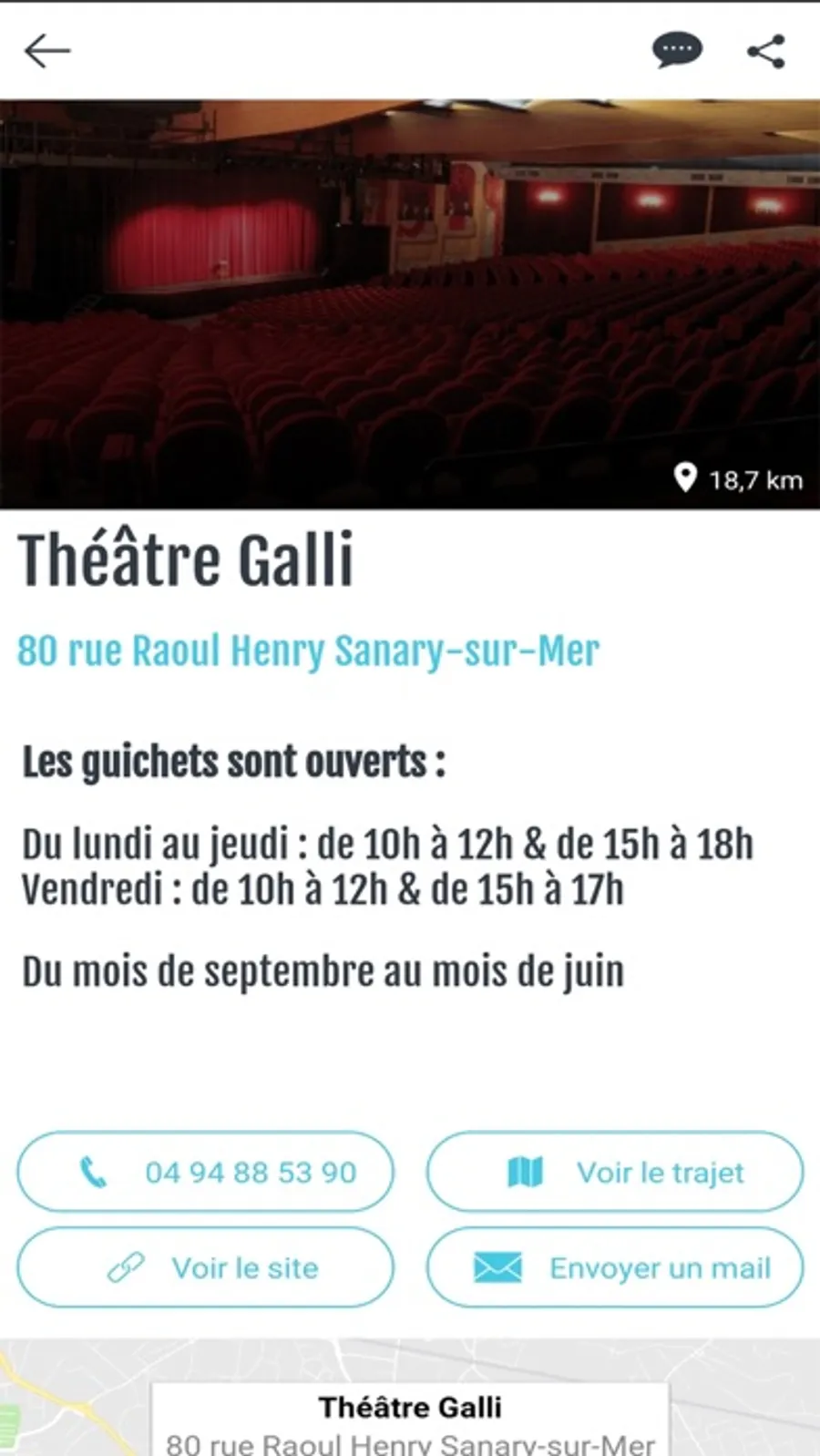Select Envoyer un mail

pyautogui.click(x=615, y=1267)
